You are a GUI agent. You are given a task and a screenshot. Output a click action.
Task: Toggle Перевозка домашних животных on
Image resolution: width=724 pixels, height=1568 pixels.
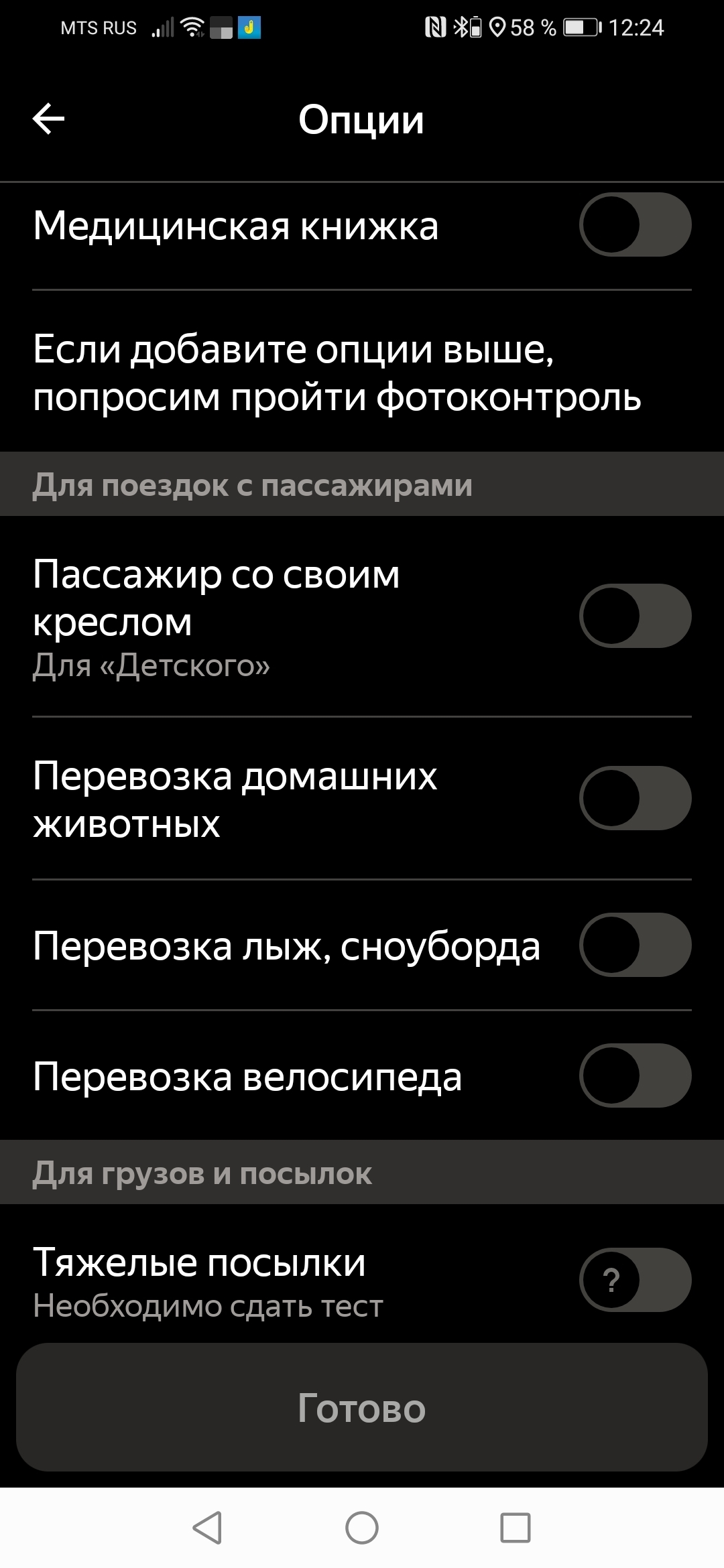click(x=635, y=798)
